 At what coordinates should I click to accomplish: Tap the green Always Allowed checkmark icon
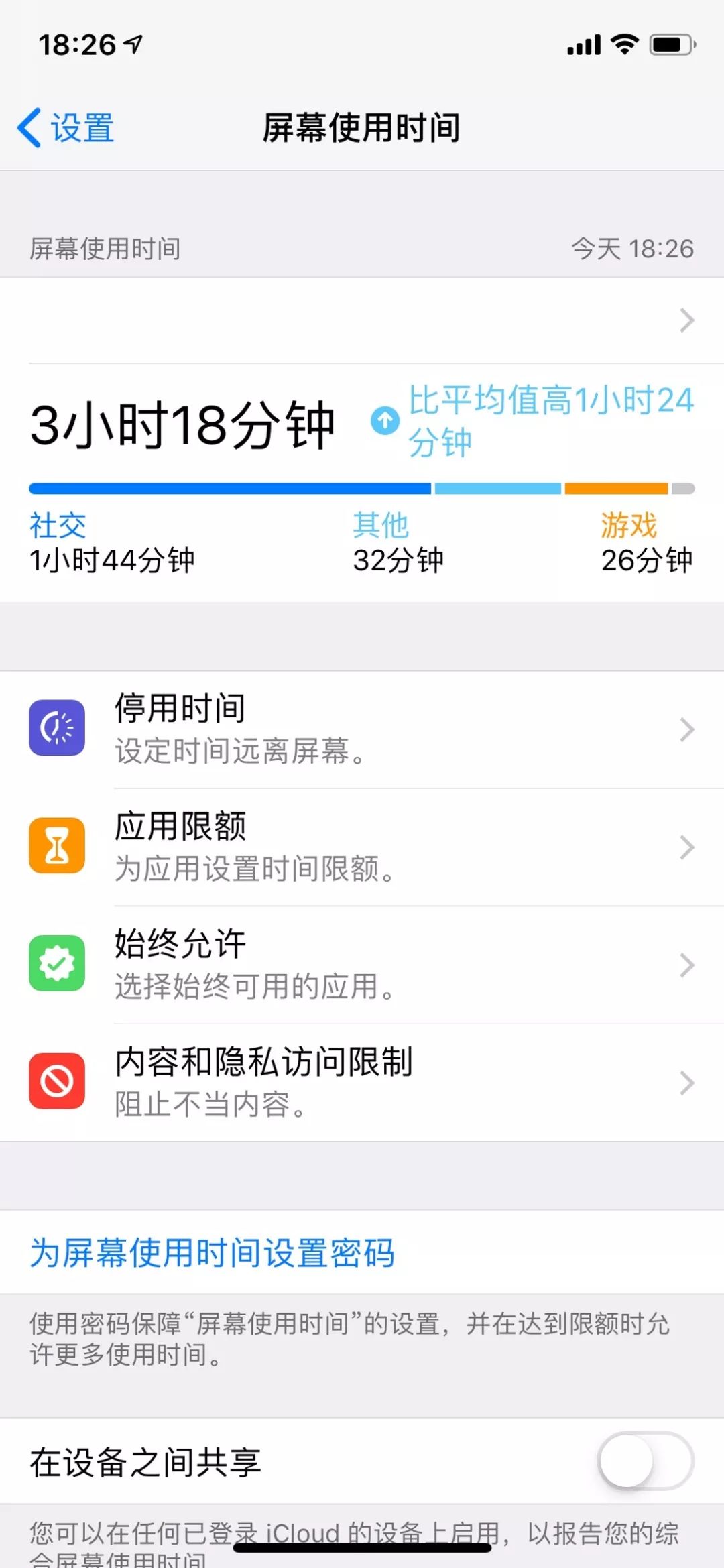(57, 963)
